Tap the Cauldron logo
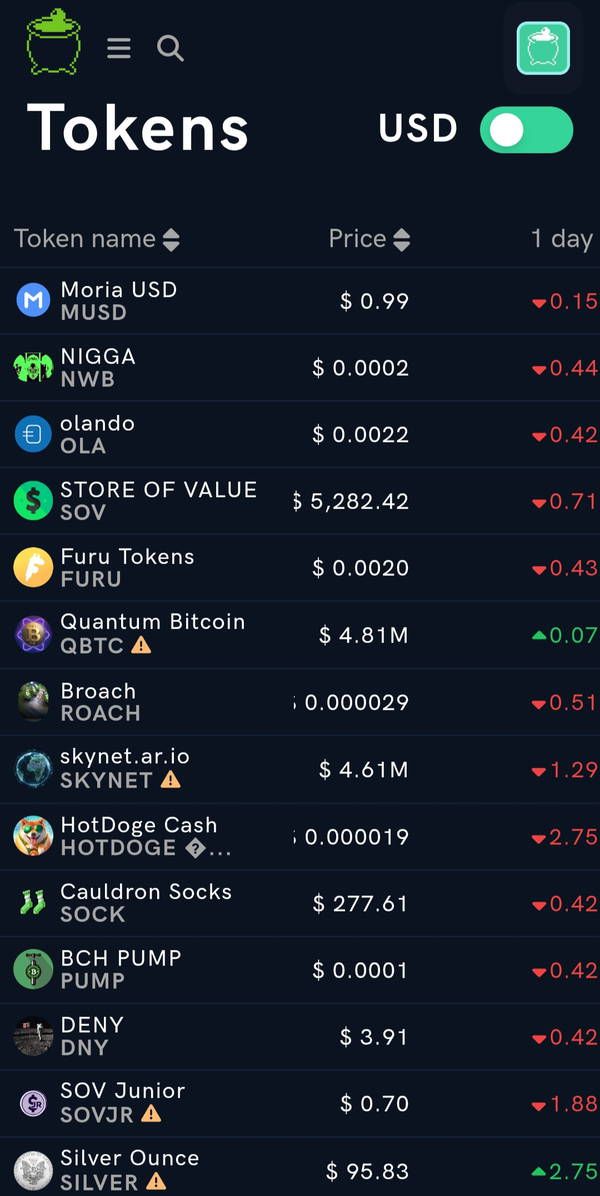 click(x=53, y=42)
